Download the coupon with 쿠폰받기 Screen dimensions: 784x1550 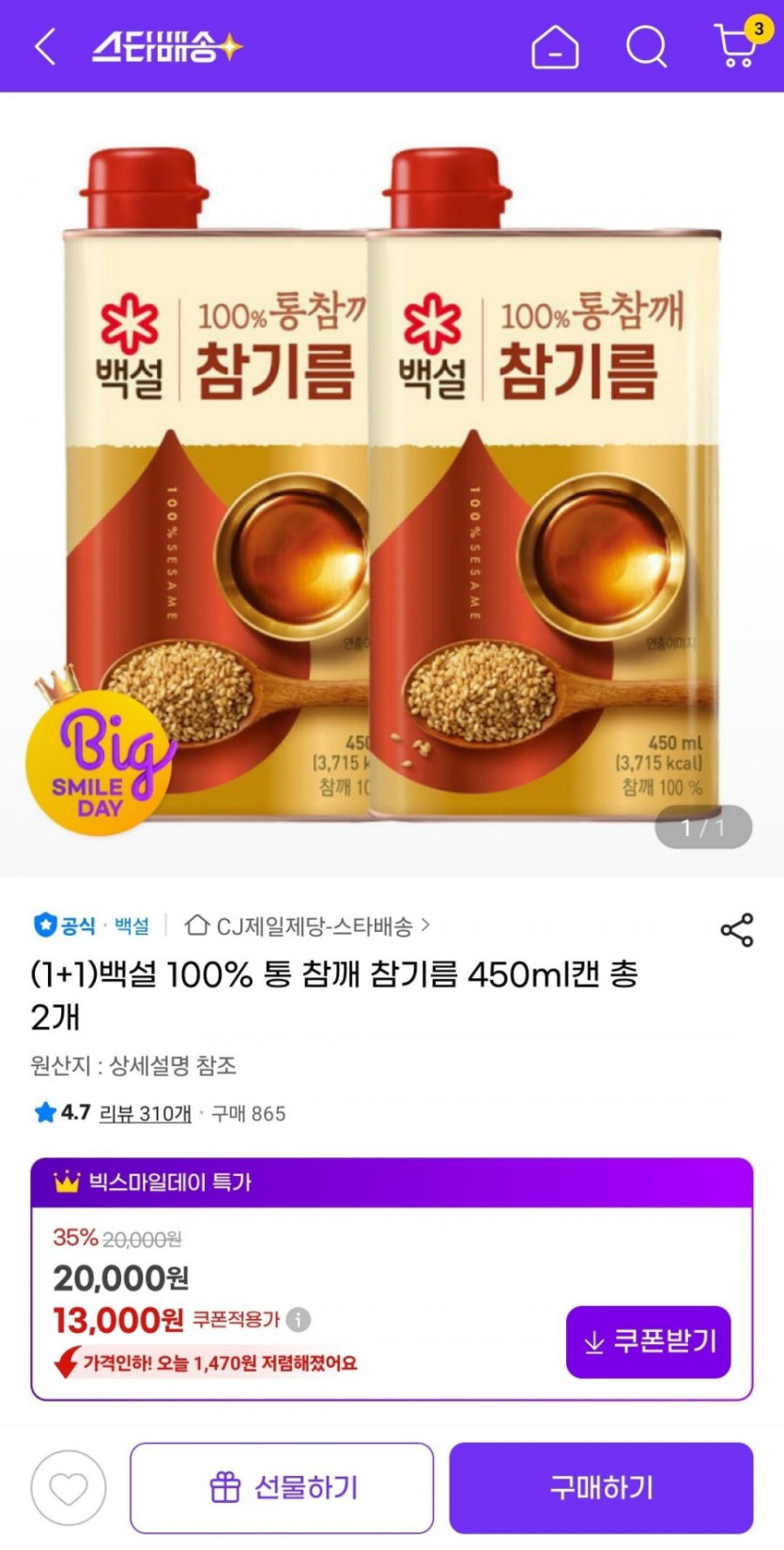point(648,1341)
